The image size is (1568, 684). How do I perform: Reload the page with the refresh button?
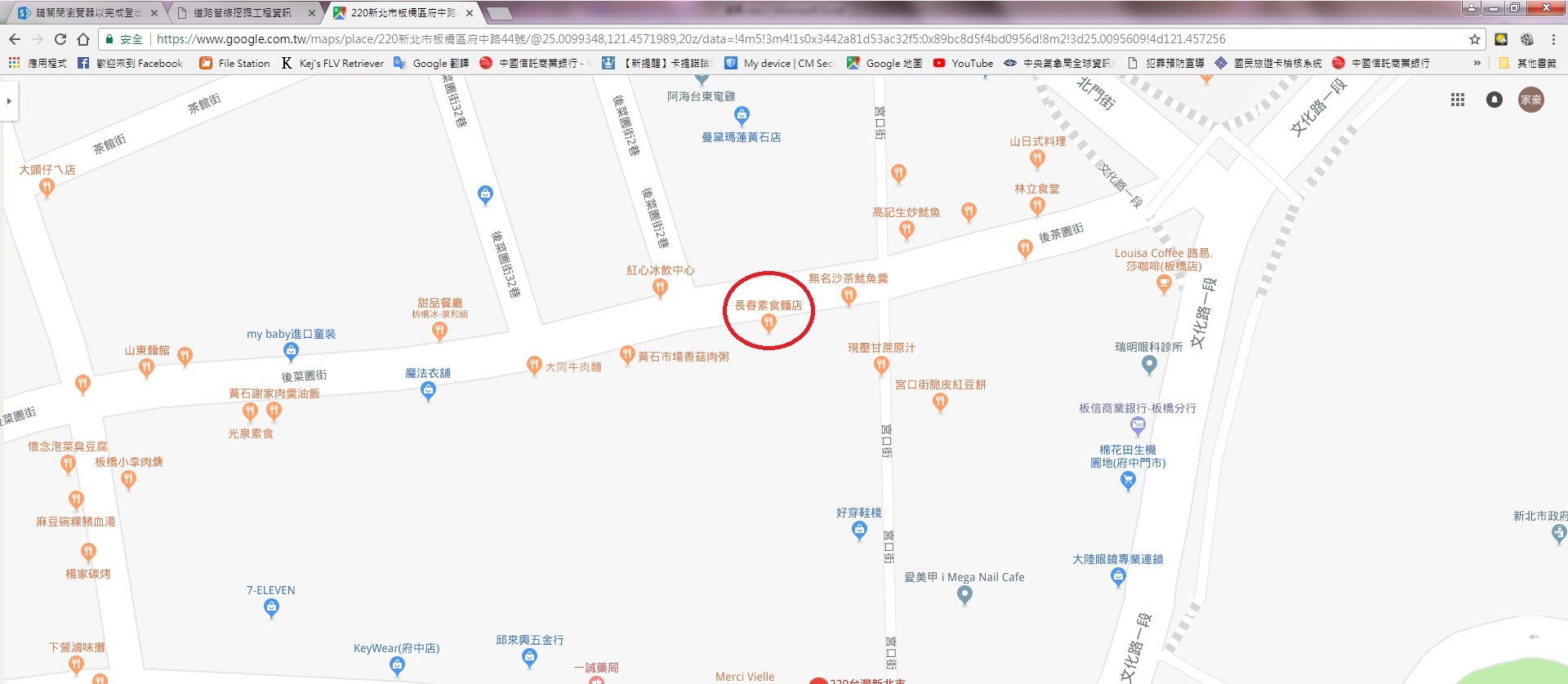60,39
